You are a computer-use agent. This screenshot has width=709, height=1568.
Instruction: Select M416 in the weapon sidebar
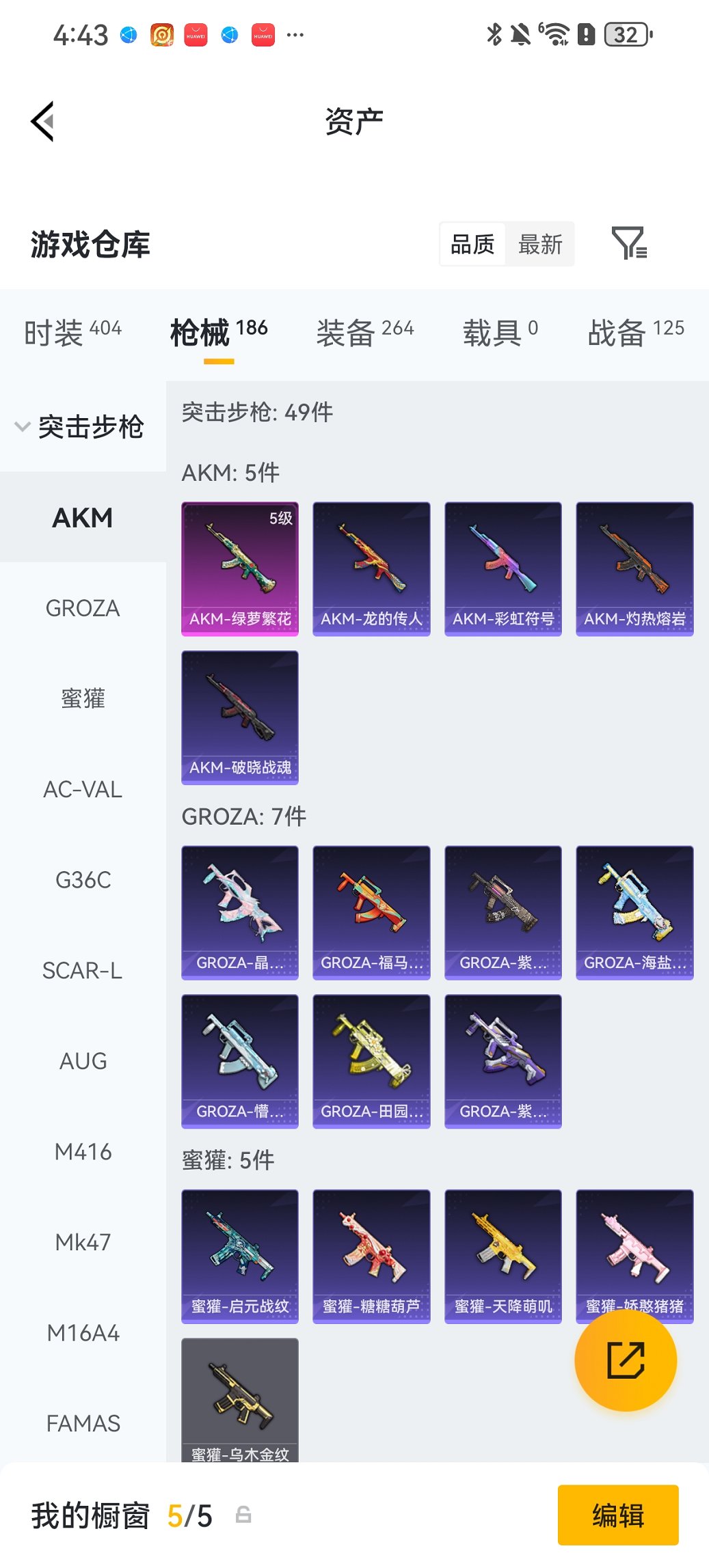pos(83,1152)
